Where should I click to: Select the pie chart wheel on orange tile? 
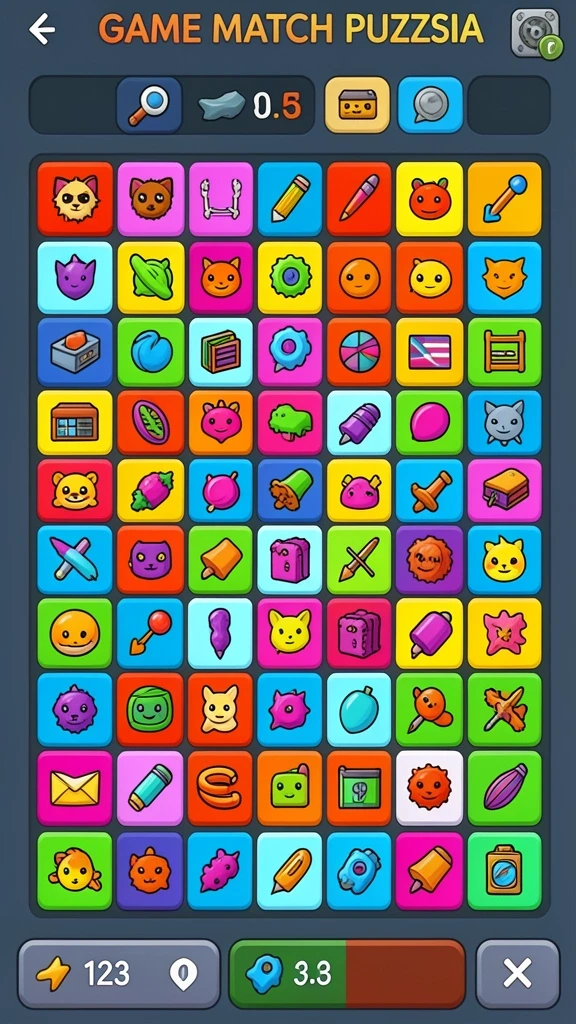tap(359, 351)
